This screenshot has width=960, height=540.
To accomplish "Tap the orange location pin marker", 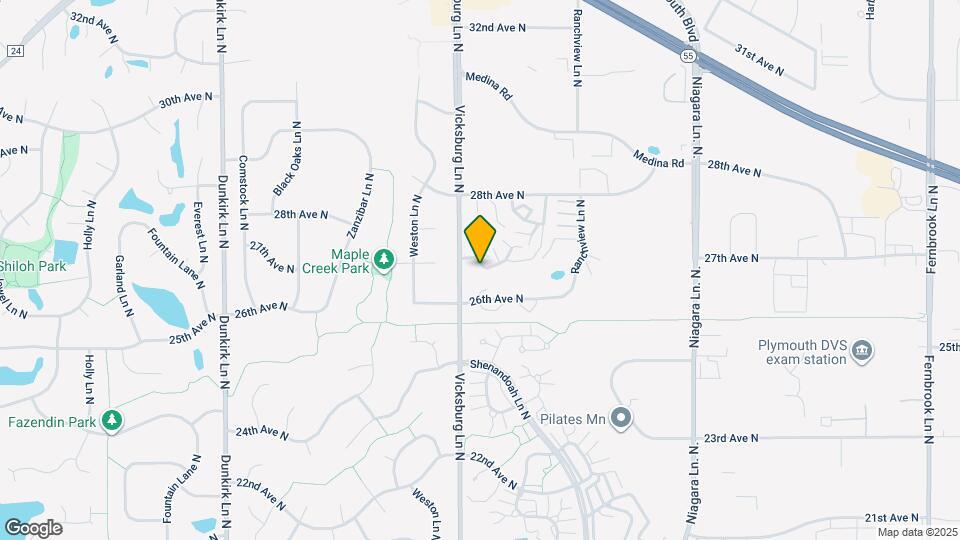I will point(480,239).
